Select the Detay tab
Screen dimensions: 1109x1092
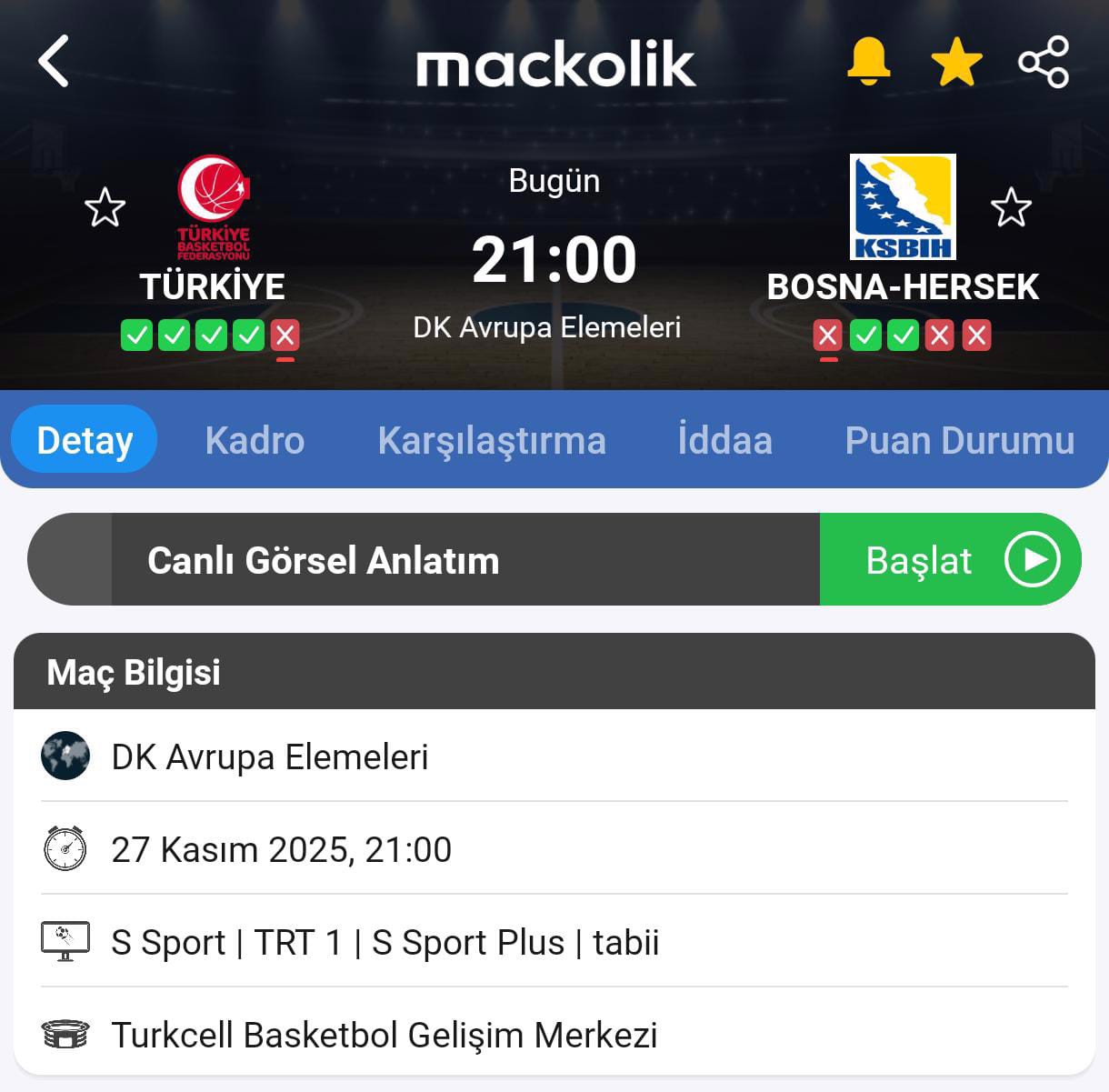click(x=85, y=440)
